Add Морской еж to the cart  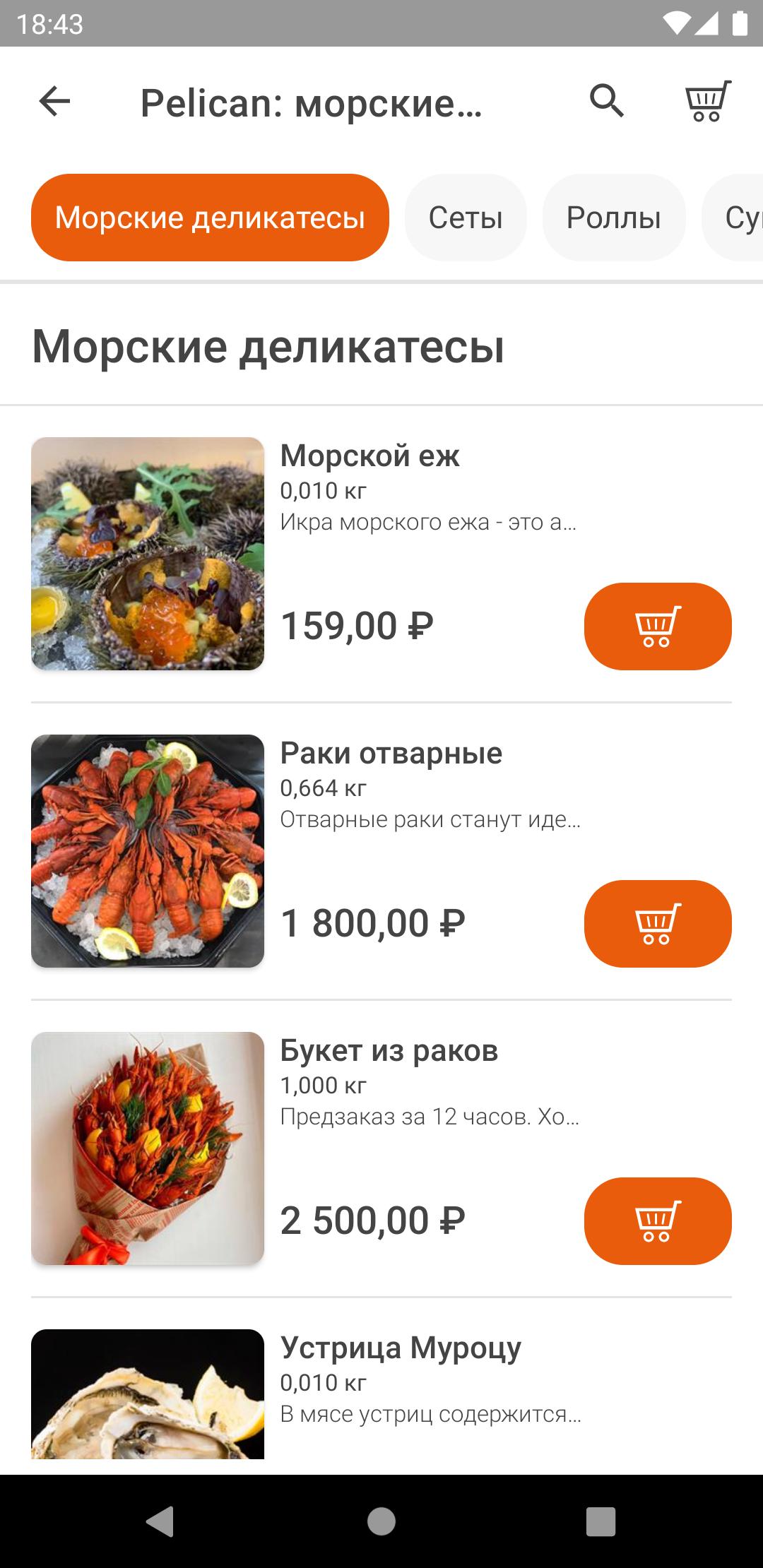coord(657,626)
